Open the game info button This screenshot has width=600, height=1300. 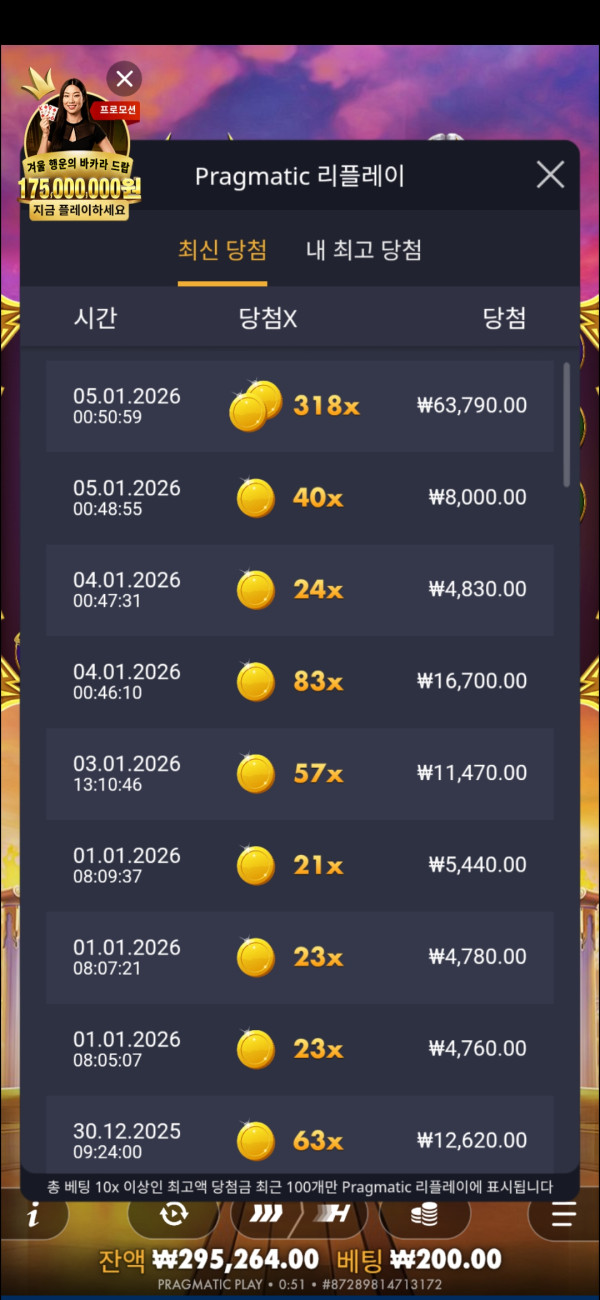tap(34, 1216)
